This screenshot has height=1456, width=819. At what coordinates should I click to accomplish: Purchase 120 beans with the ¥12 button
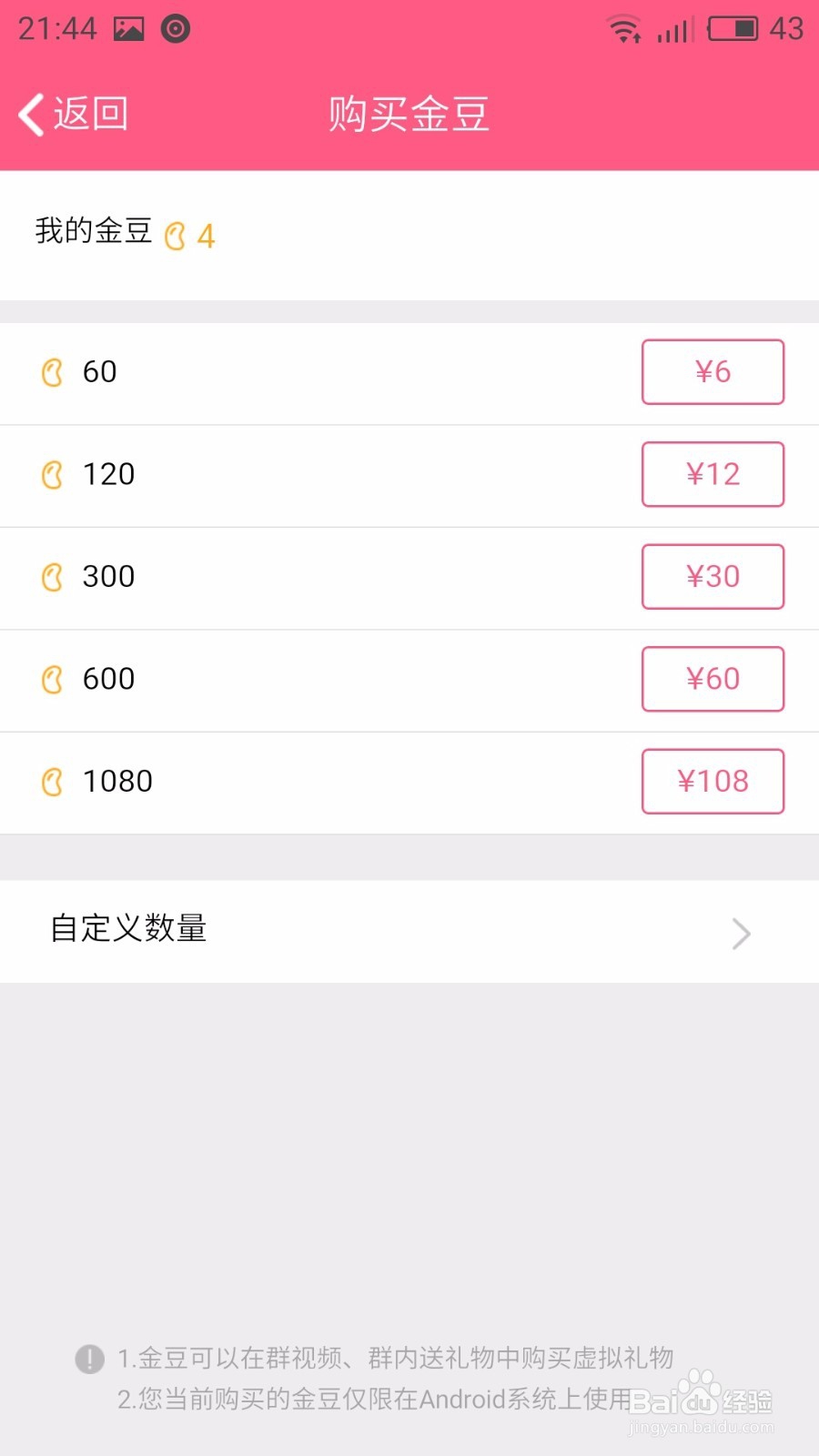tap(713, 474)
